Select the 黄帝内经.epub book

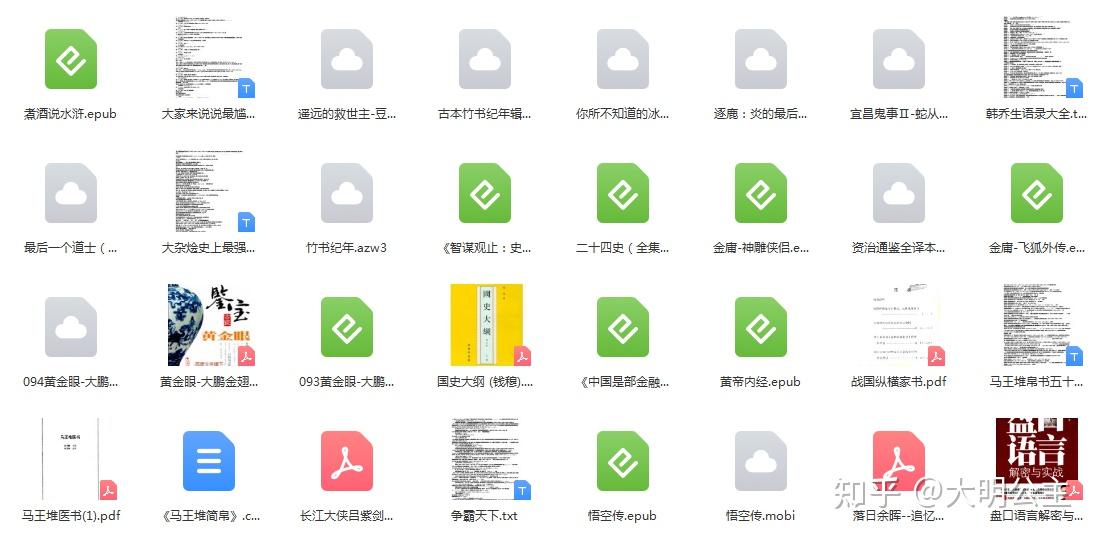[x=760, y=328]
